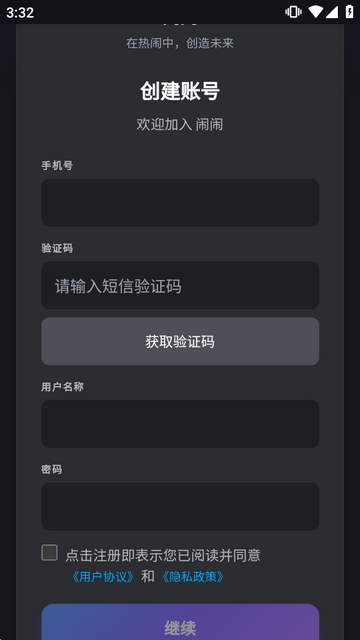The image size is (360, 640).
Task: Tap the 获取验证码 button
Action: (180, 341)
